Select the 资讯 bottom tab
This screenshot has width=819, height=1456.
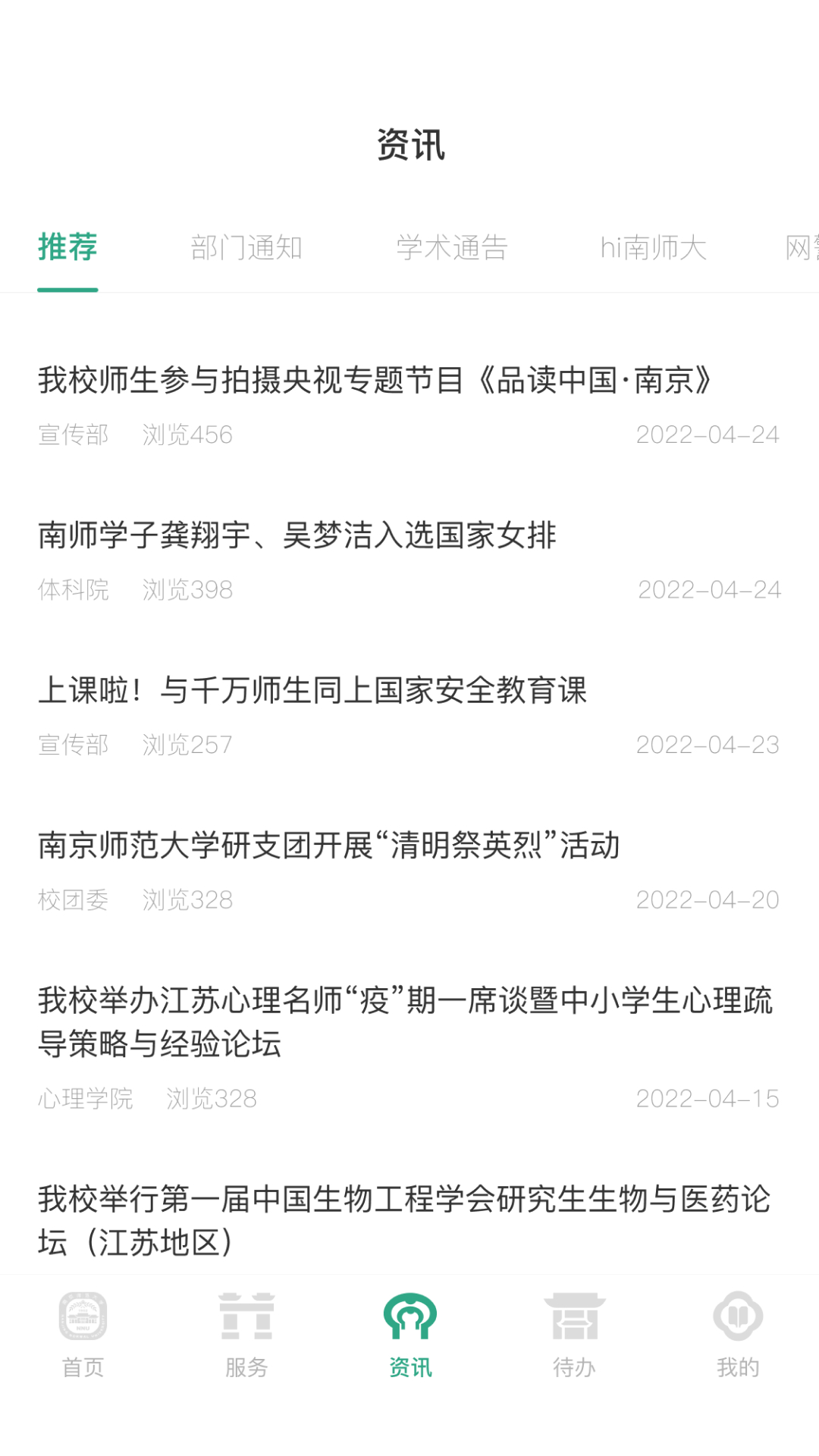[x=410, y=1335]
